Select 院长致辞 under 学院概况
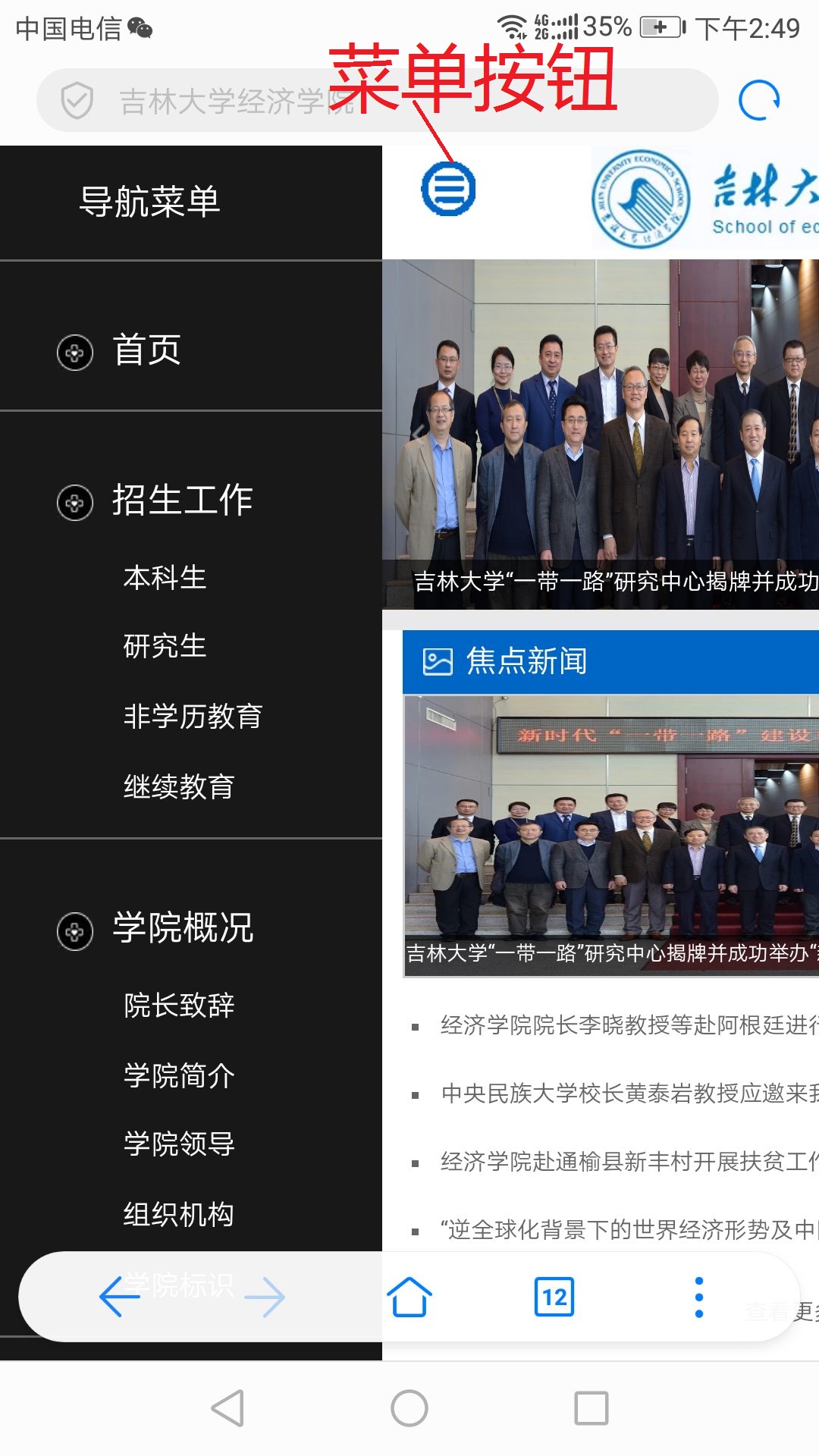Viewport: 819px width, 1456px height. pos(179,1006)
